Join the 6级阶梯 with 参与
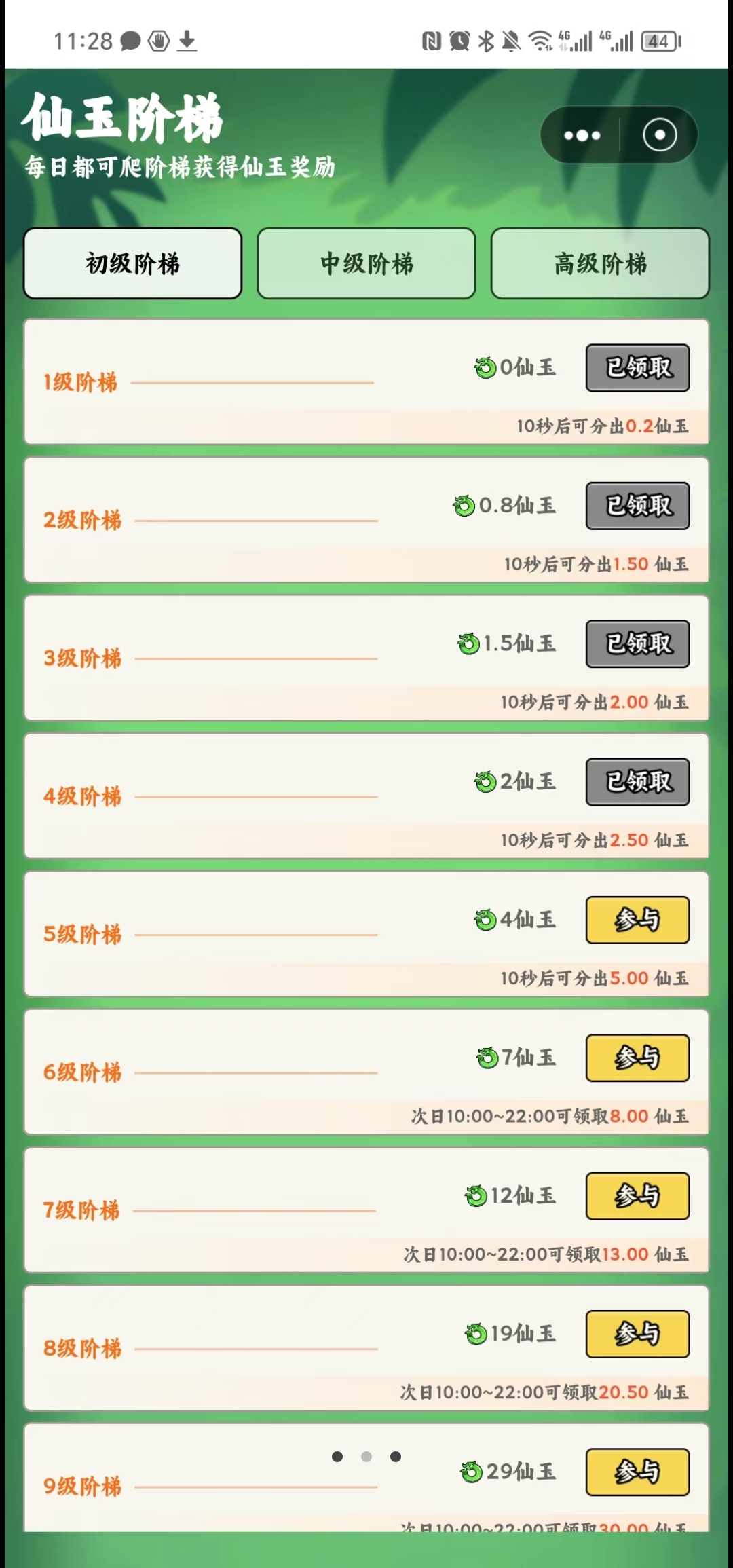733x1568 pixels. [x=638, y=1058]
